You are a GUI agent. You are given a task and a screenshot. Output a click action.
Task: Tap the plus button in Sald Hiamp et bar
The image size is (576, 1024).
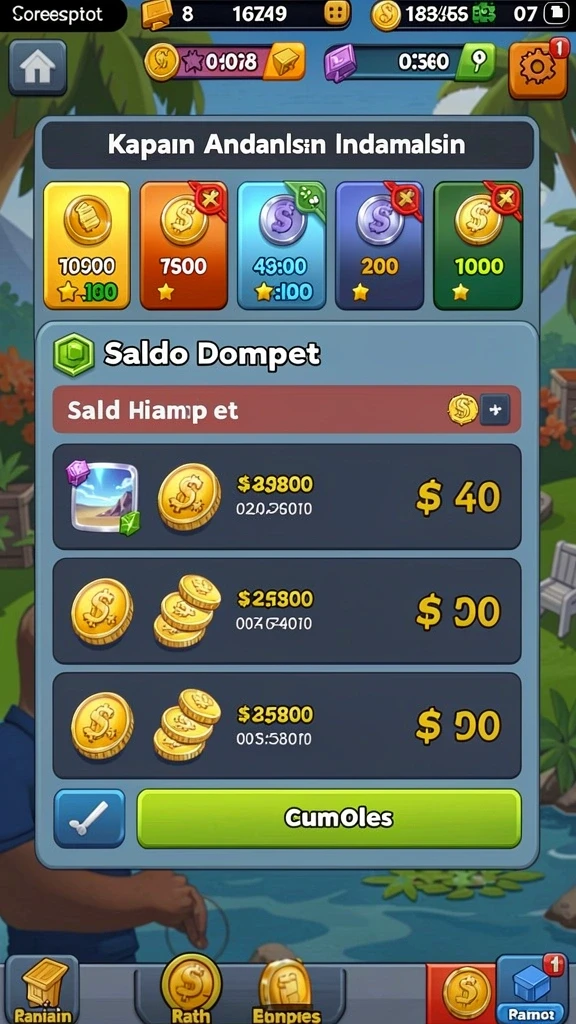(x=495, y=410)
